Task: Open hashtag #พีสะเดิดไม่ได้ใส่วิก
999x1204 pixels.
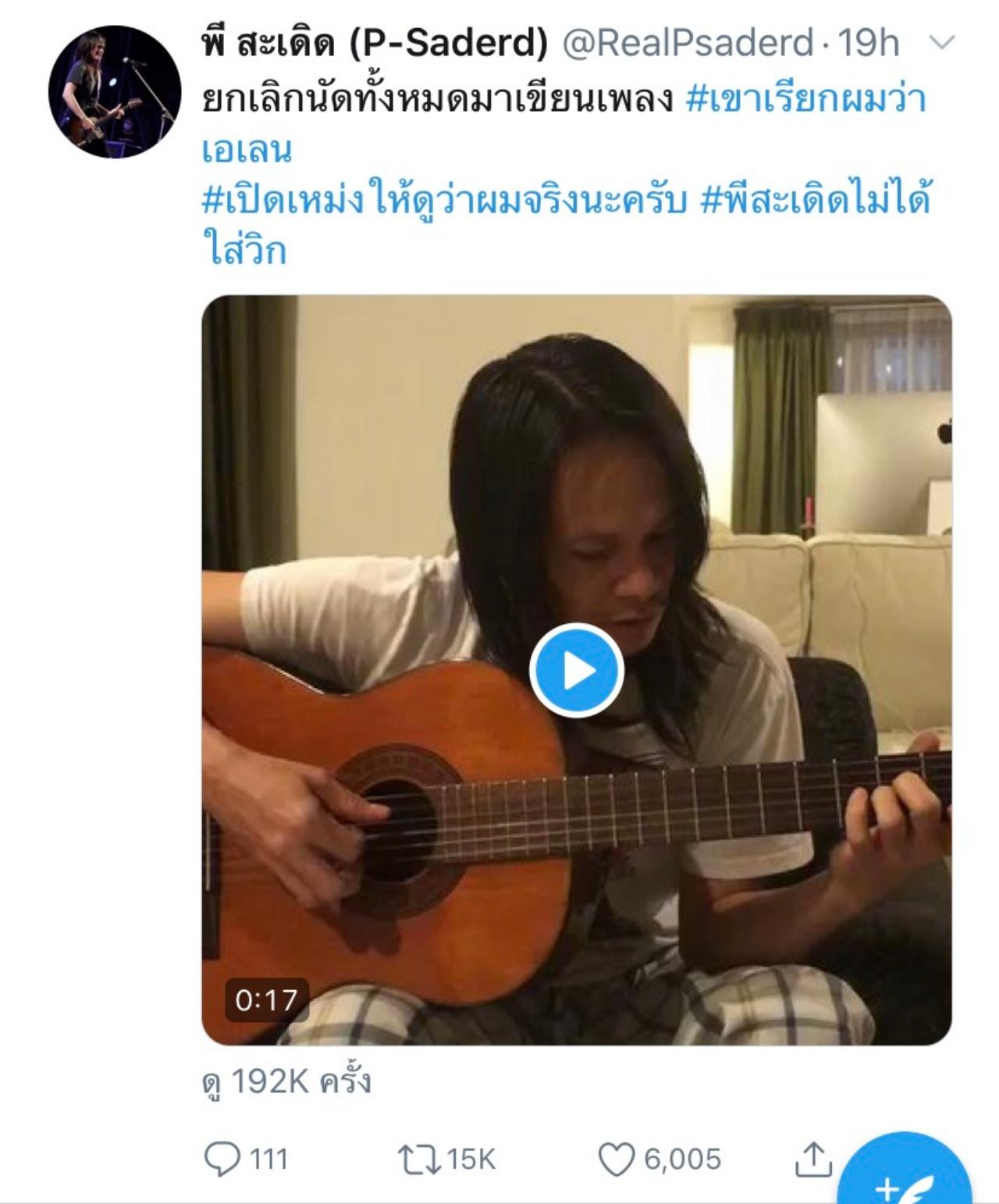Action: point(816,201)
